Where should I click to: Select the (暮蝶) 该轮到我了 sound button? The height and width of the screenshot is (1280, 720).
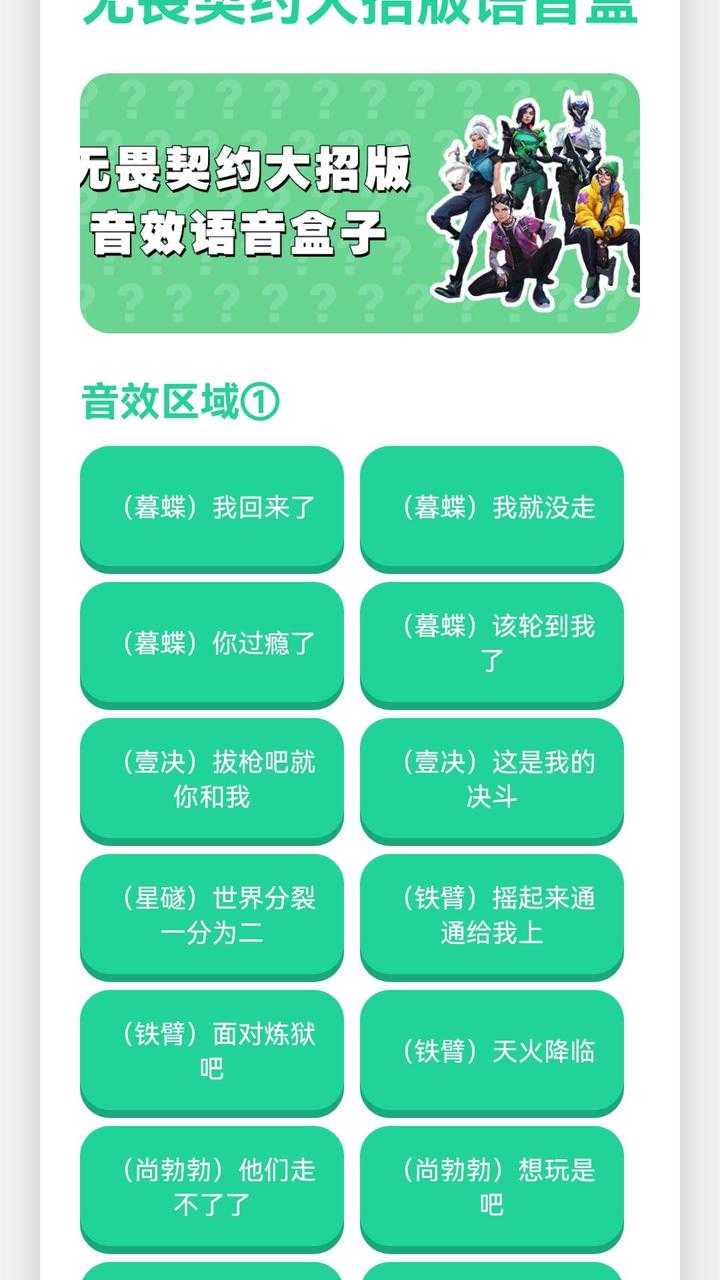[x=492, y=643]
